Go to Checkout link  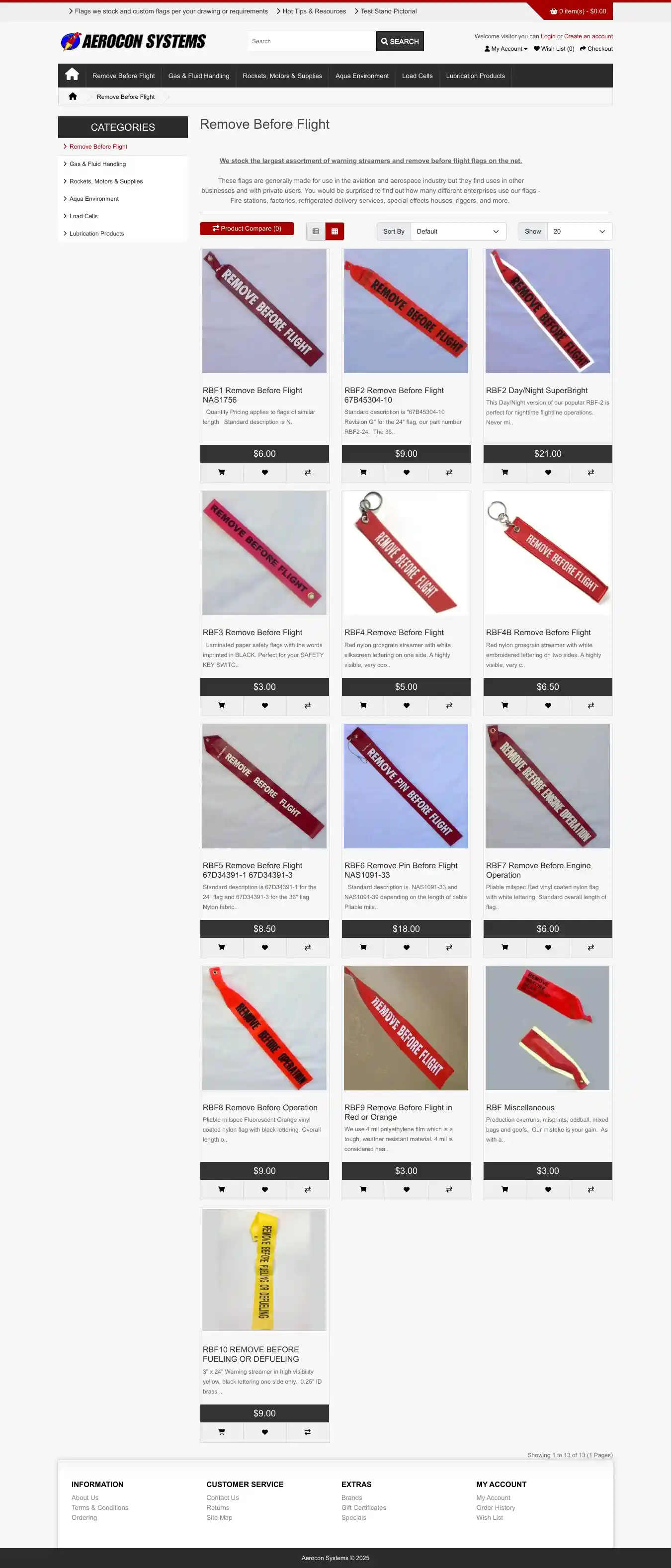(x=596, y=49)
